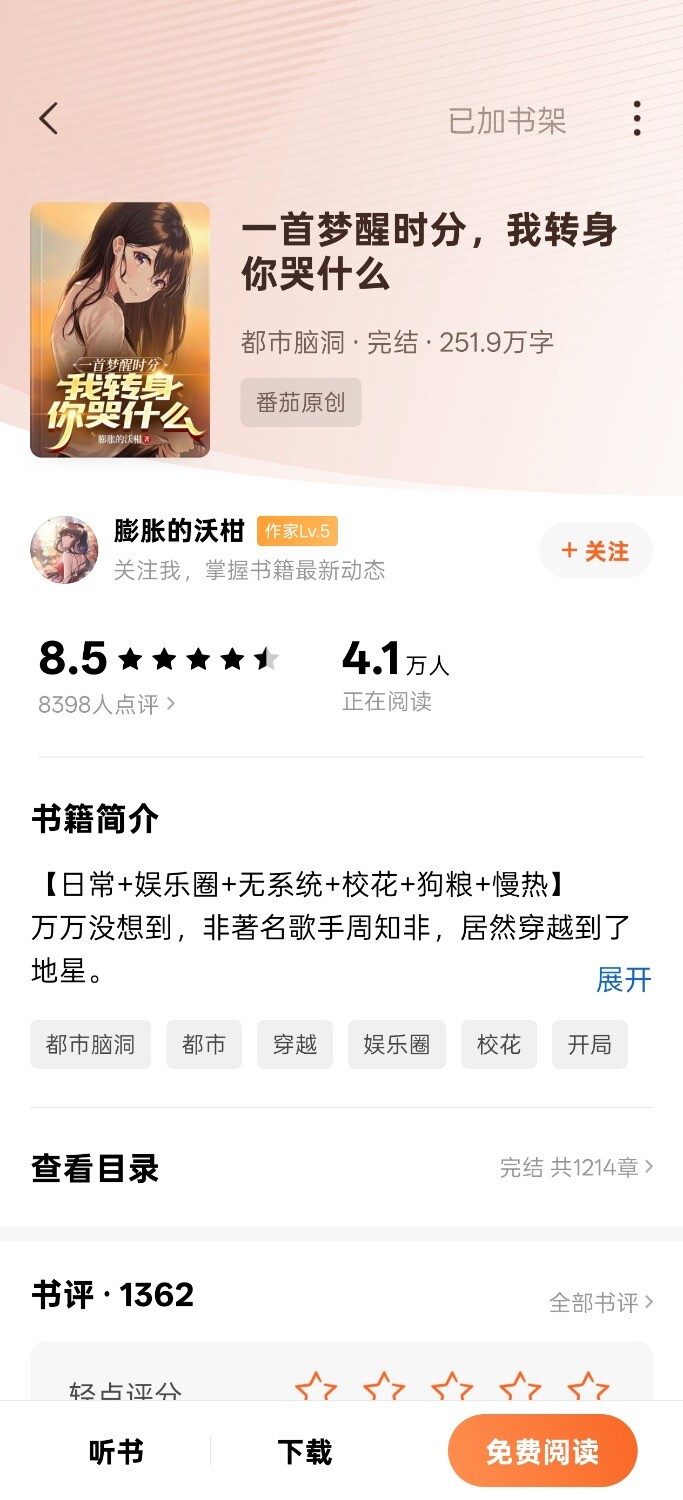Choose the 穿越 tag chip

(295, 1045)
